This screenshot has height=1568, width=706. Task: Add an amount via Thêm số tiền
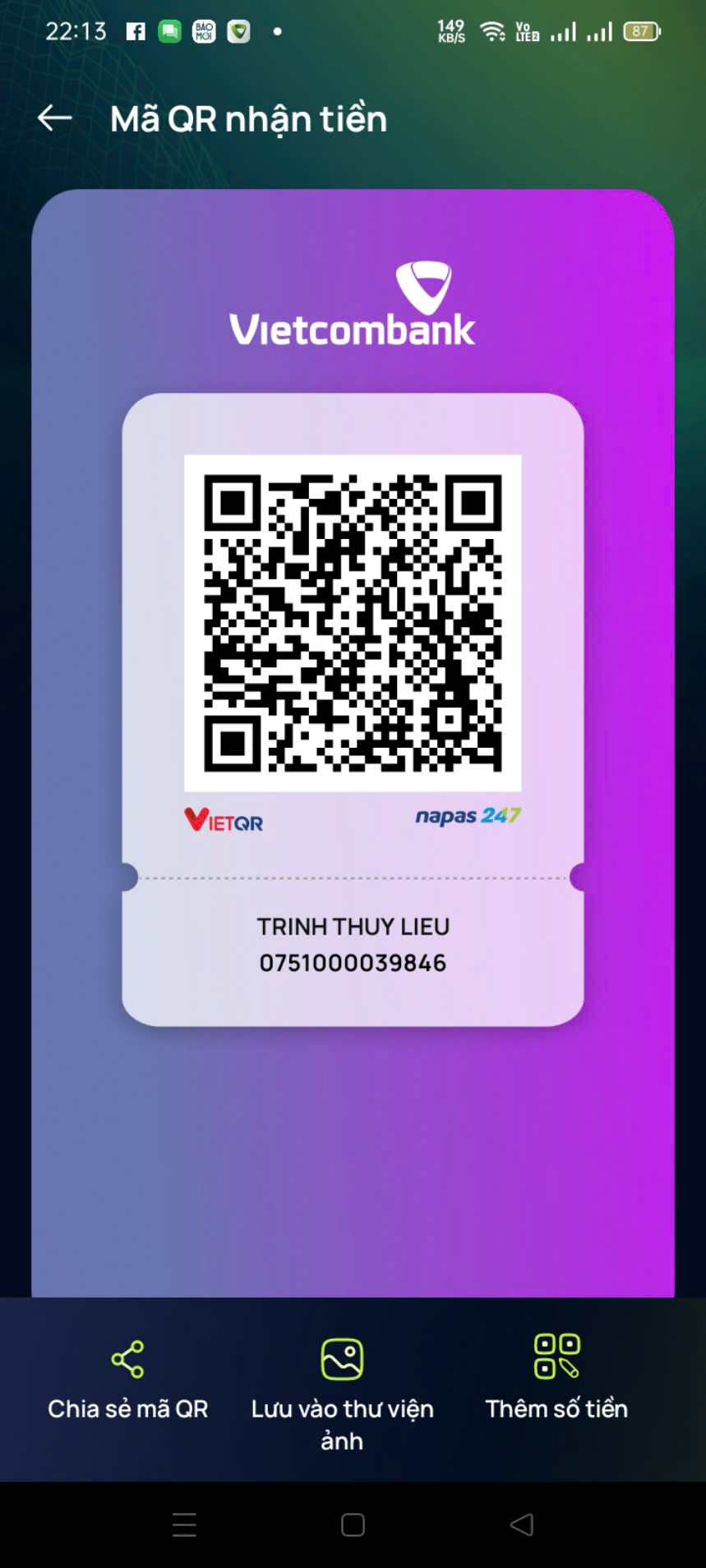click(556, 1378)
